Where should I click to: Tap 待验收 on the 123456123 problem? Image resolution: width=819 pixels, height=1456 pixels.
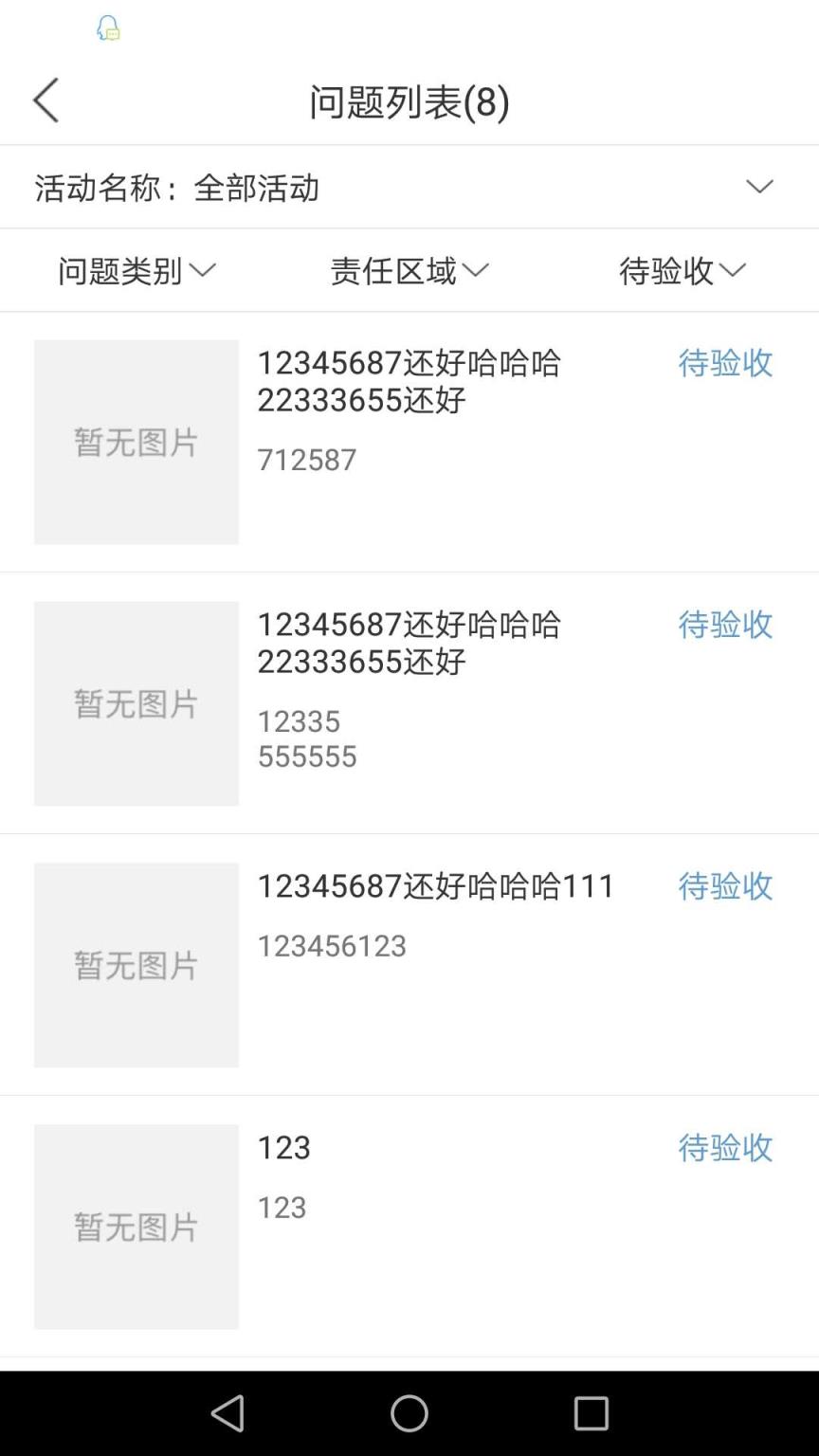[x=726, y=886]
